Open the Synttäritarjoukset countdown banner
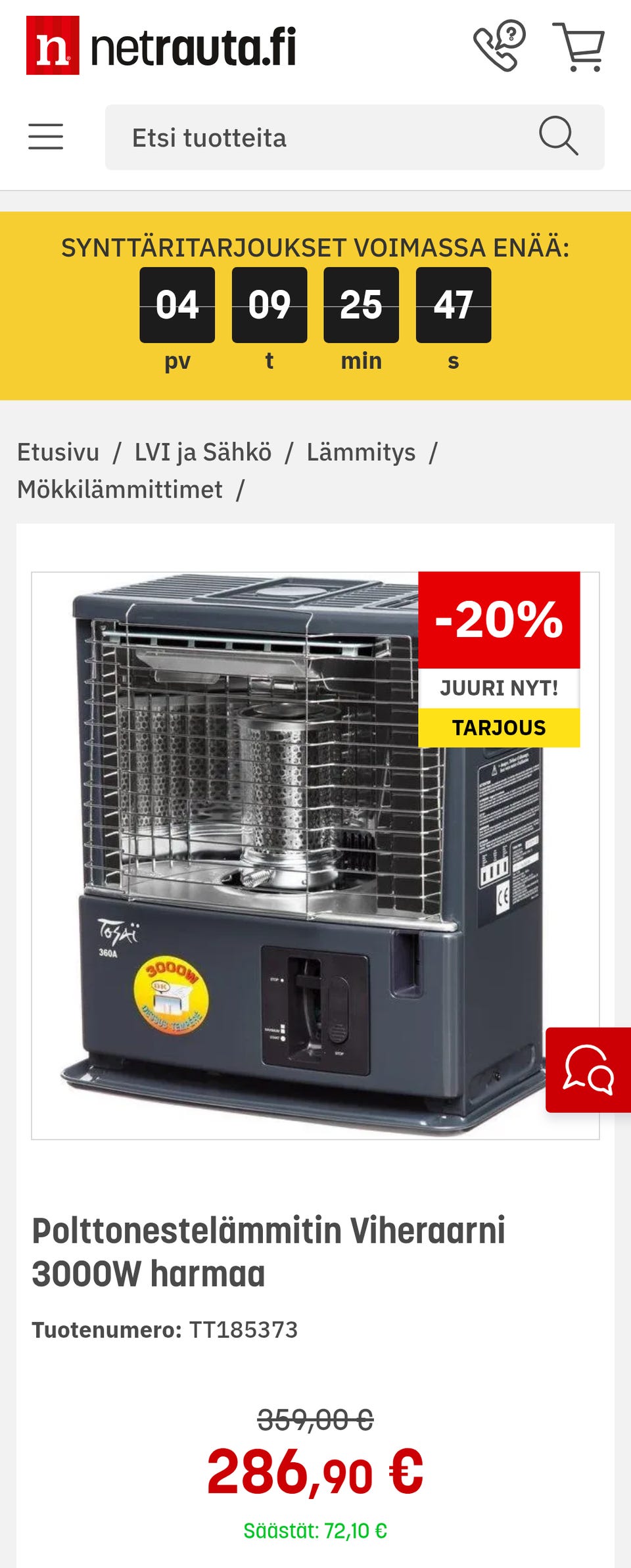This screenshot has height=1568, width=631. click(x=315, y=306)
